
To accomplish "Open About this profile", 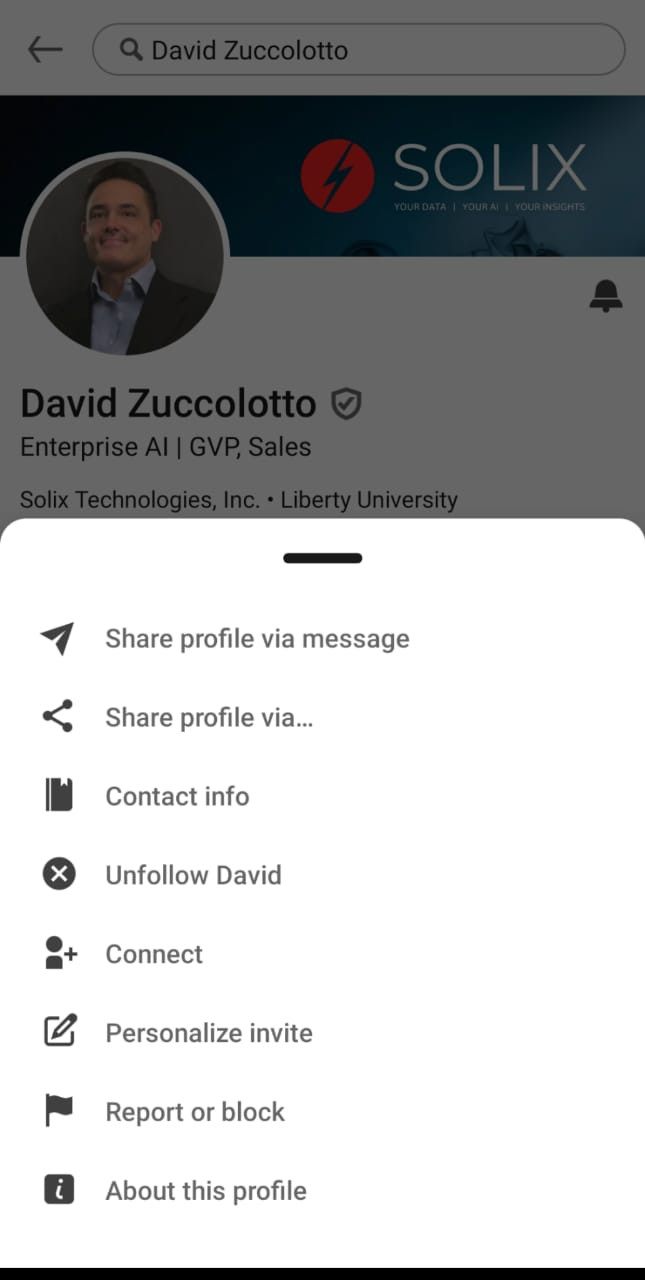I will pos(206,1192).
